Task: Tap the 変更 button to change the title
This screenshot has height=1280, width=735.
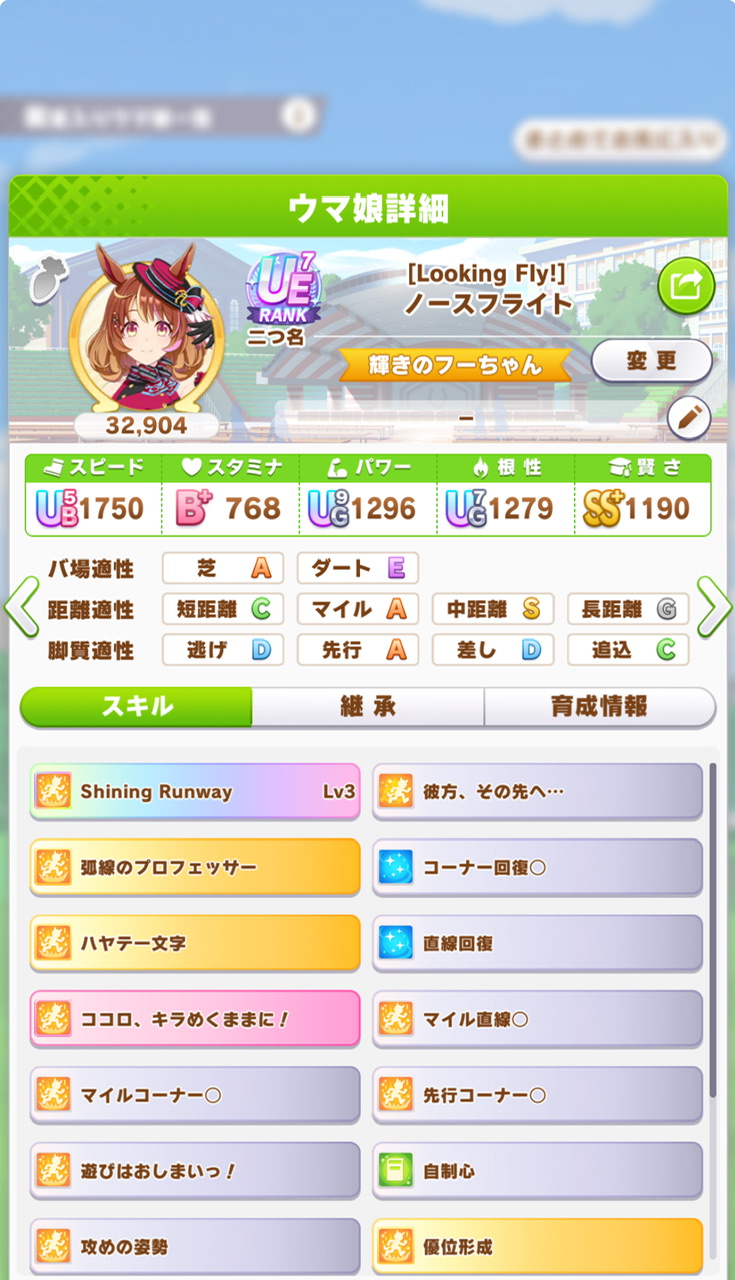Action: 651,361
